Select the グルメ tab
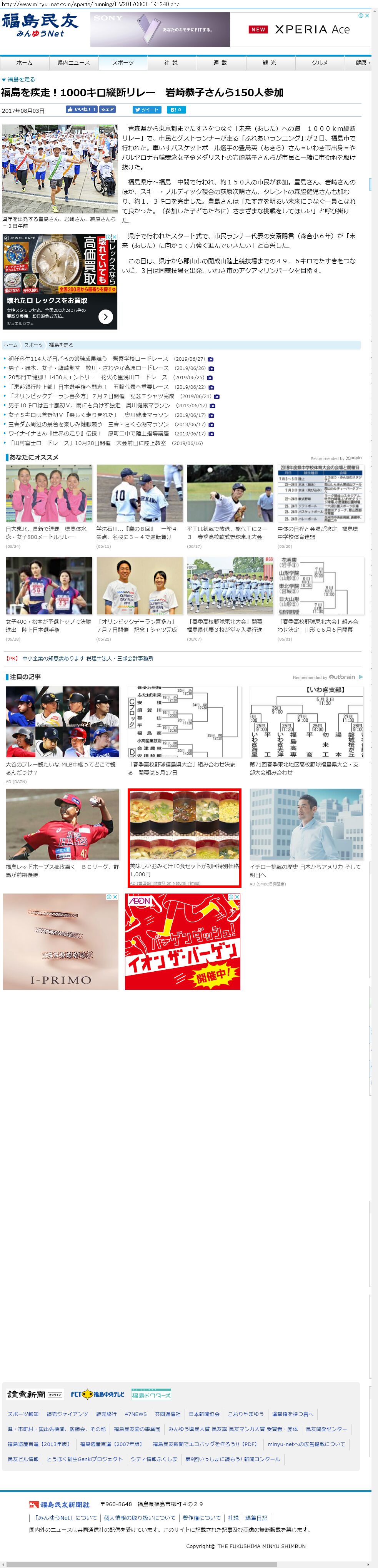Screen dimensions: 378x1568 coord(320,63)
